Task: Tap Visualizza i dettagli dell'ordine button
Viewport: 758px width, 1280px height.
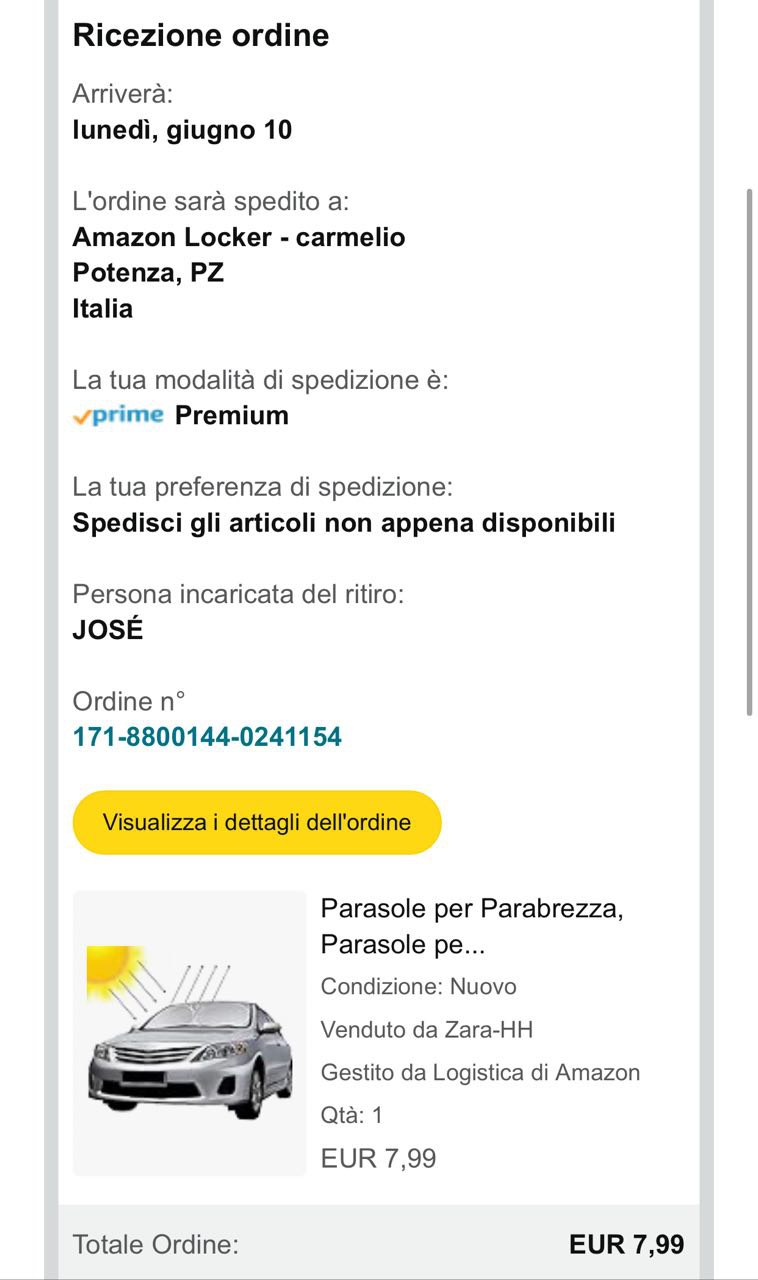Action: click(257, 823)
